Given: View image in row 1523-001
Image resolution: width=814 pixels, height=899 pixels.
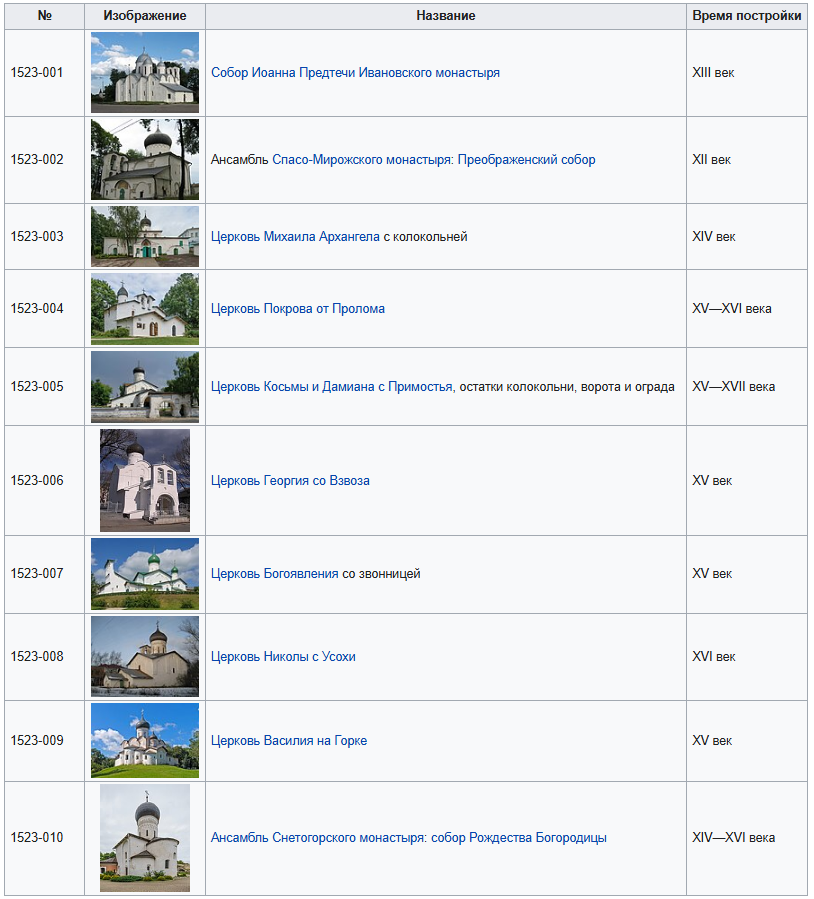Looking at the screenshot, I should point(145,73).
